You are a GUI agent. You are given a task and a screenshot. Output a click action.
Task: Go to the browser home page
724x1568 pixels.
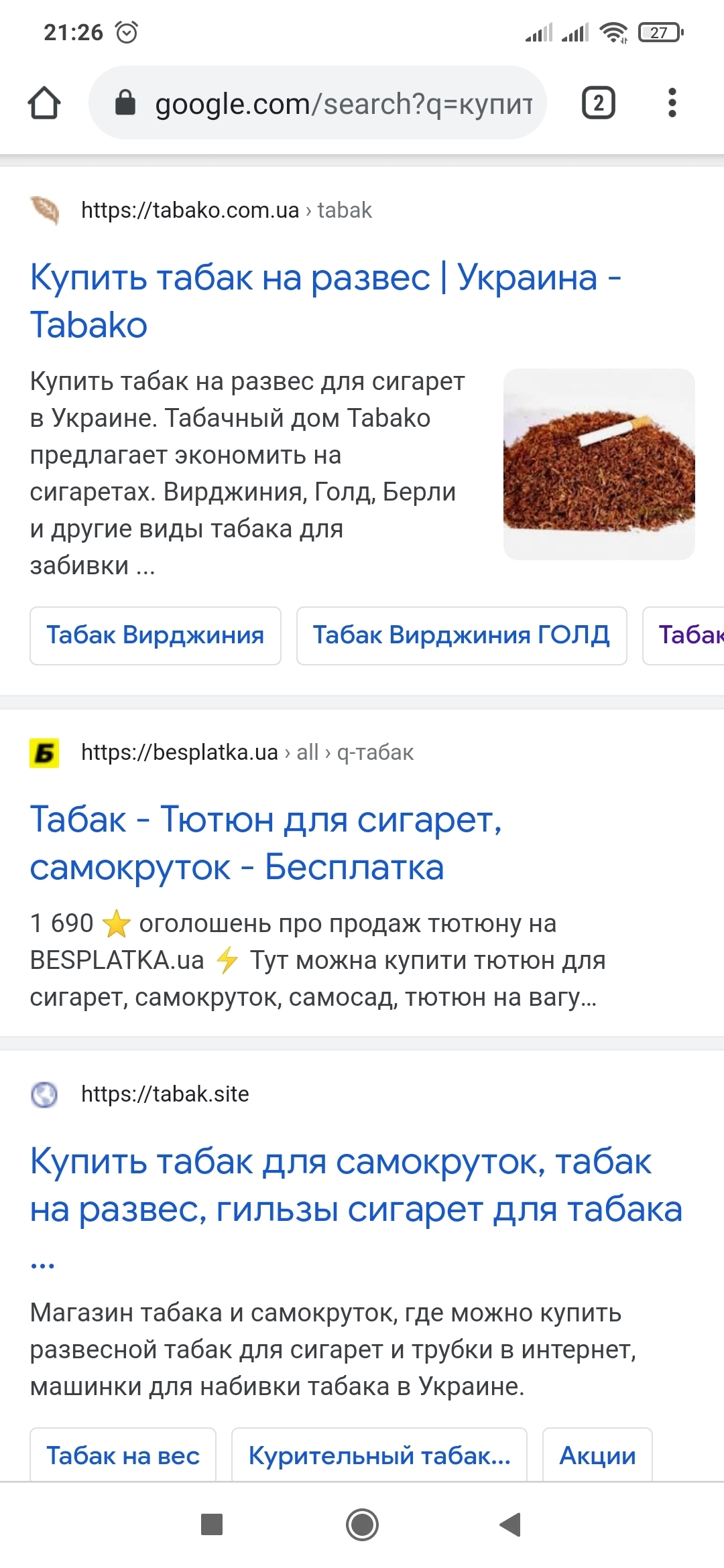[44, 103]
